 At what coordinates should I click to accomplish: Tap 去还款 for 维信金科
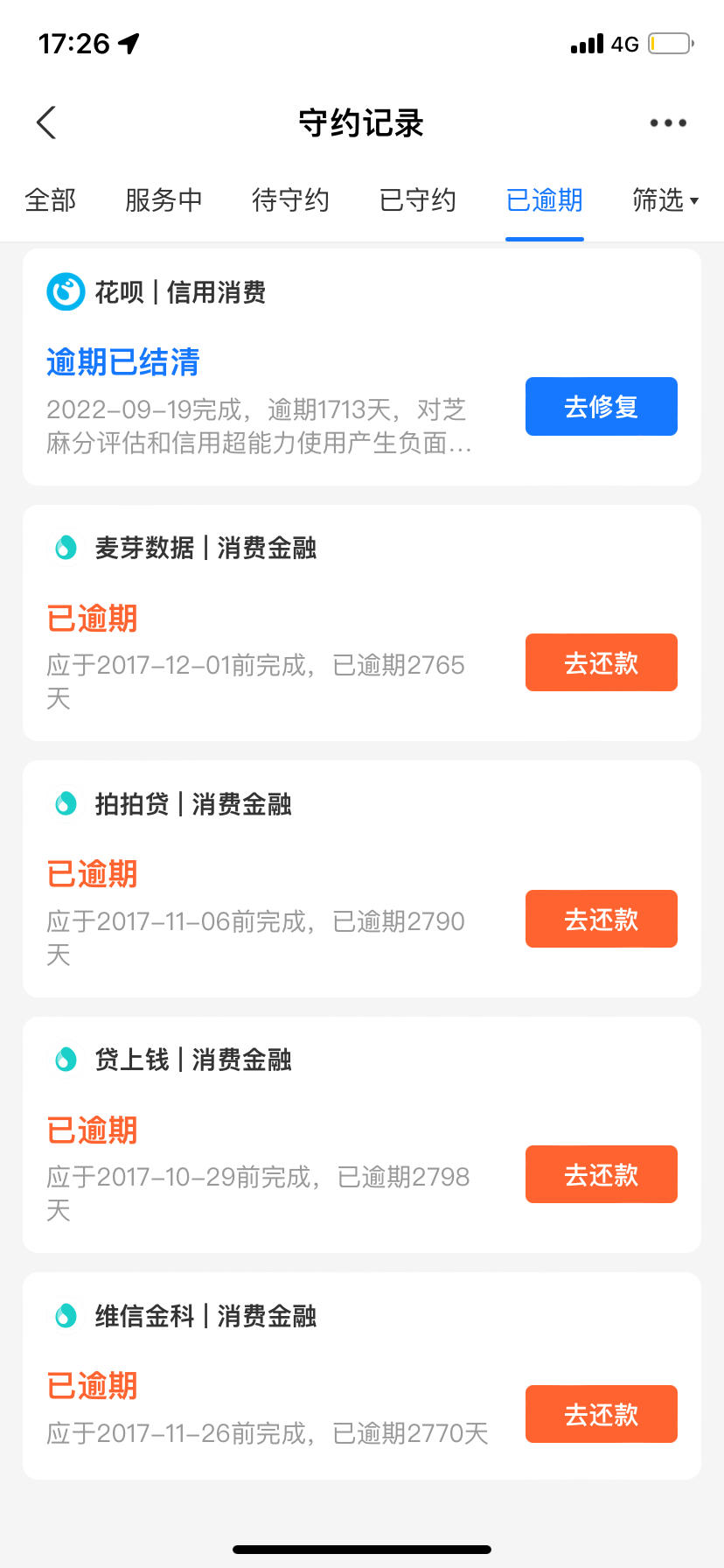[x=602, y=1414]
